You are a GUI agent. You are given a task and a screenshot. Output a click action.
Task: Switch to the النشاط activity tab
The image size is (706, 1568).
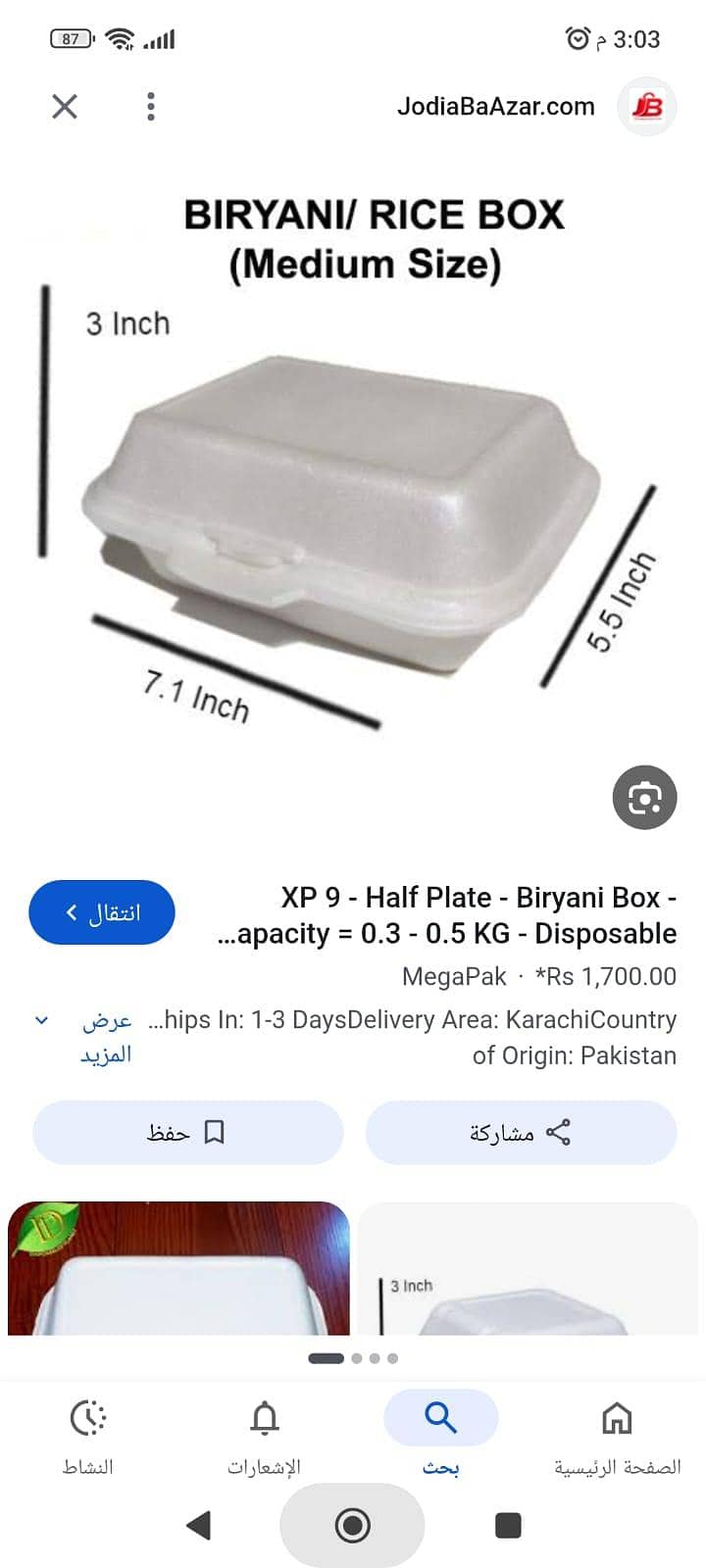(88, 1436)
